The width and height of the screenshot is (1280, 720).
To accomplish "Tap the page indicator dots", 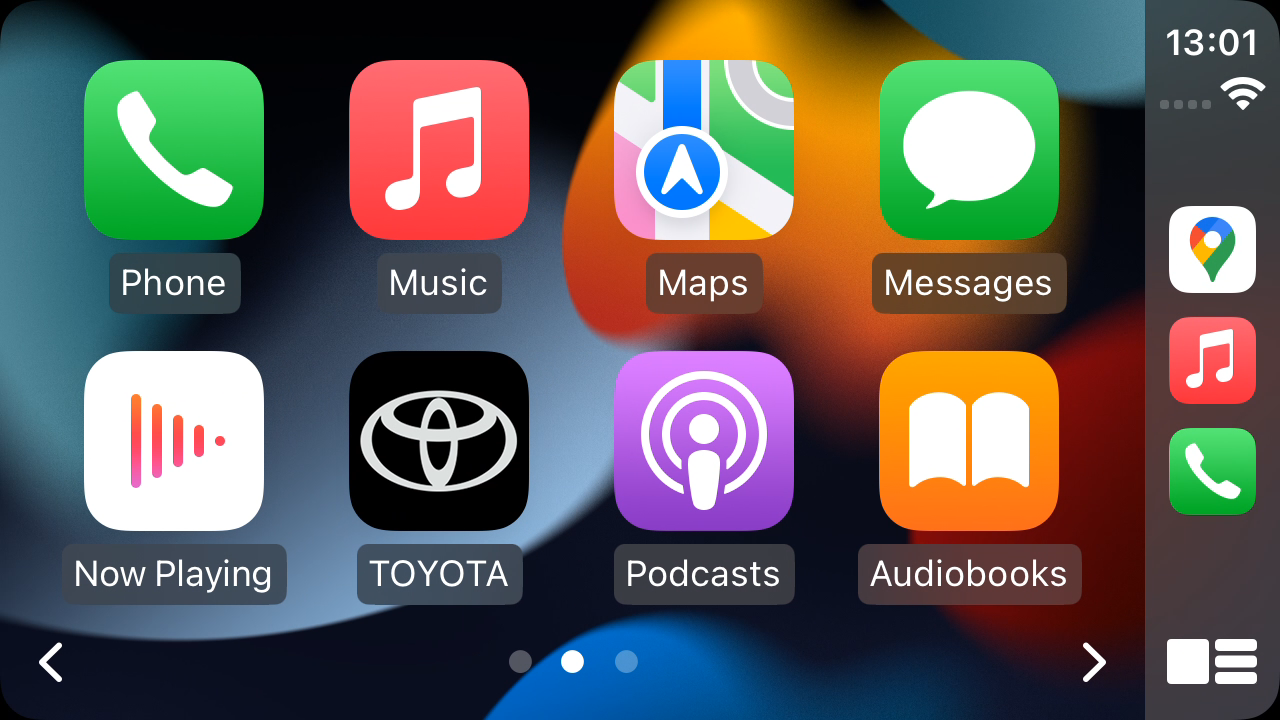I will click(573, 662).
